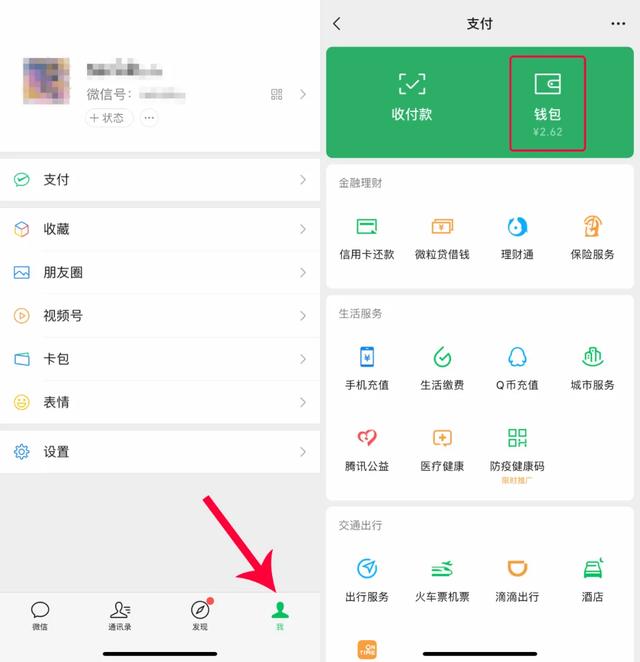The height and width of the screenshot is (662, 640).
Task: Go back from the 支付 page
Action: 337,23
